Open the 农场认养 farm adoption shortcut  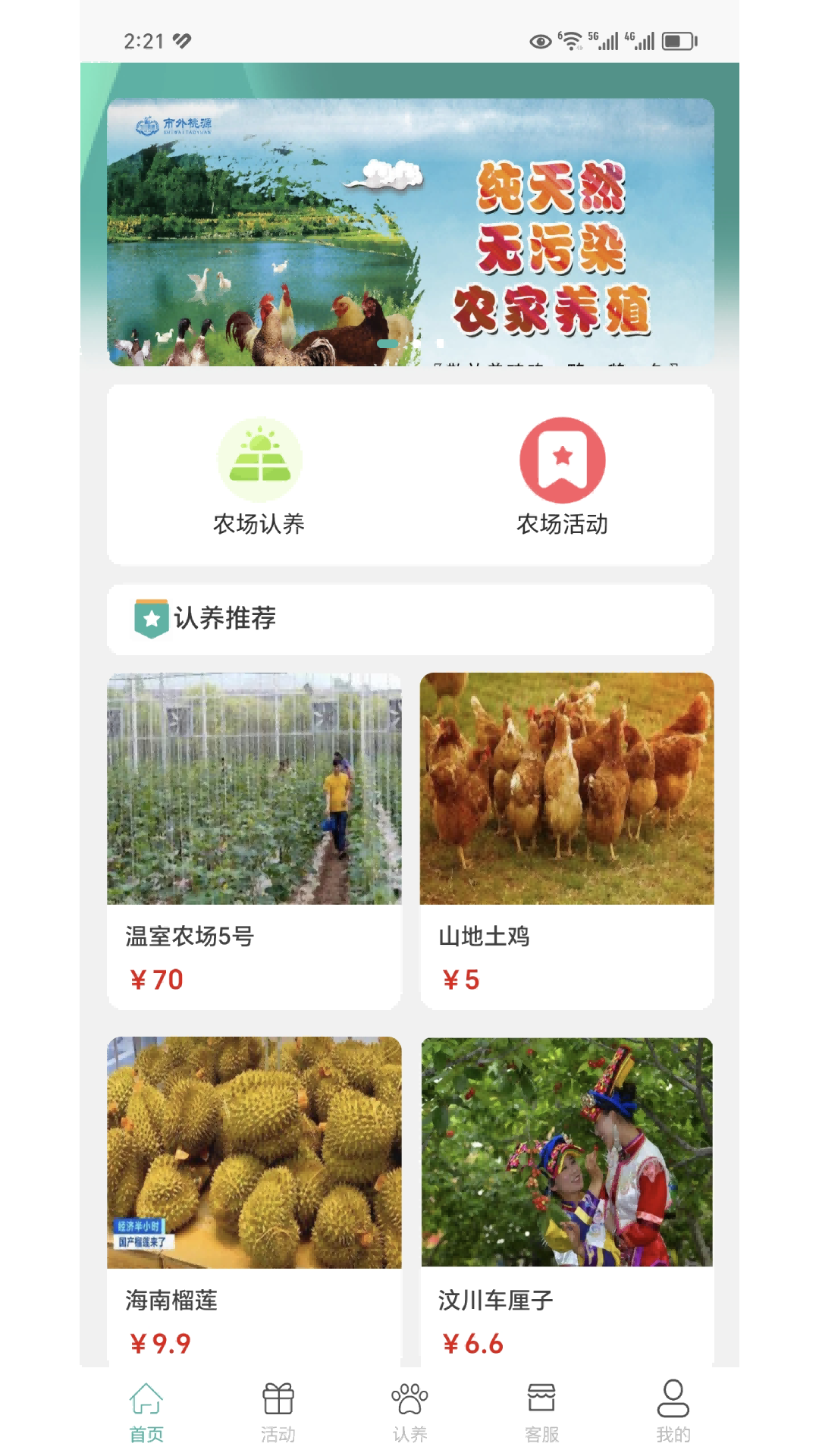coord(259,475)
